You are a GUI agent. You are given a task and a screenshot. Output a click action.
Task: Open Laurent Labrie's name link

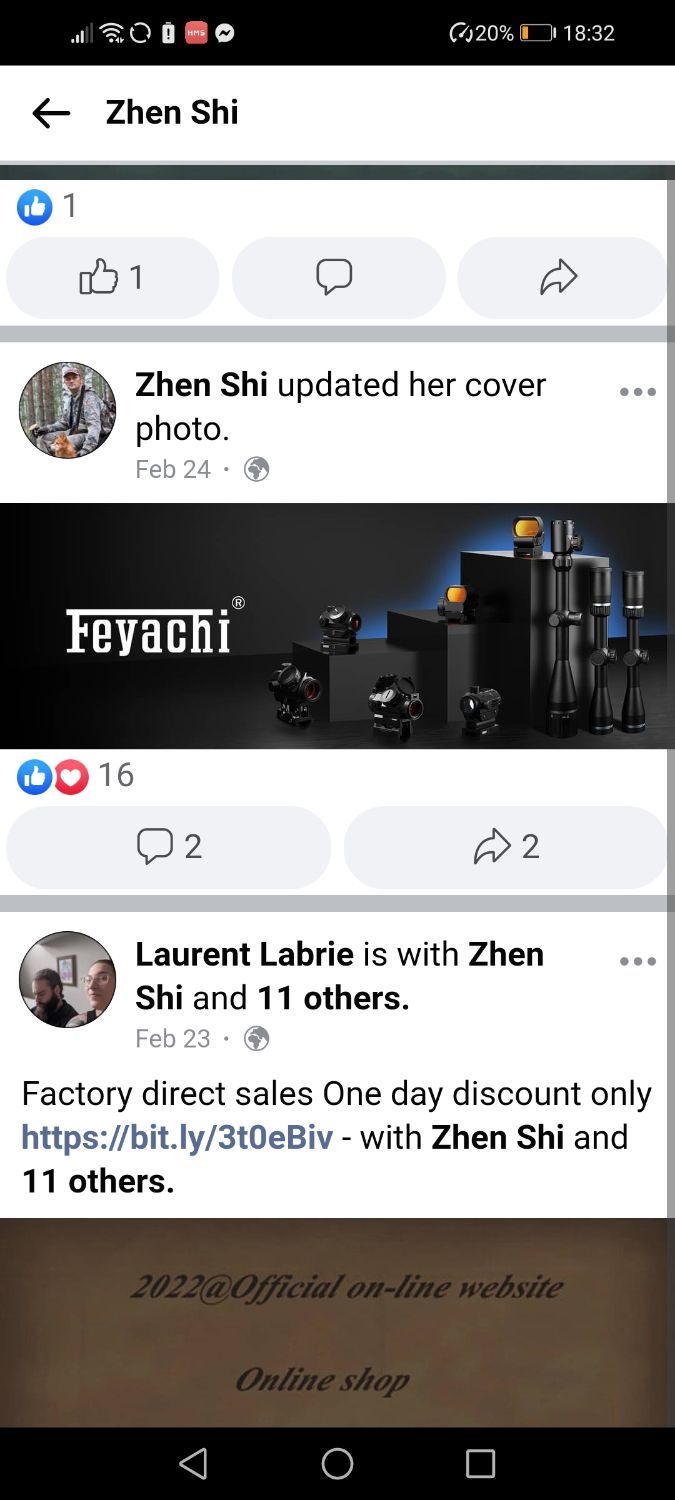pos(245,954)
